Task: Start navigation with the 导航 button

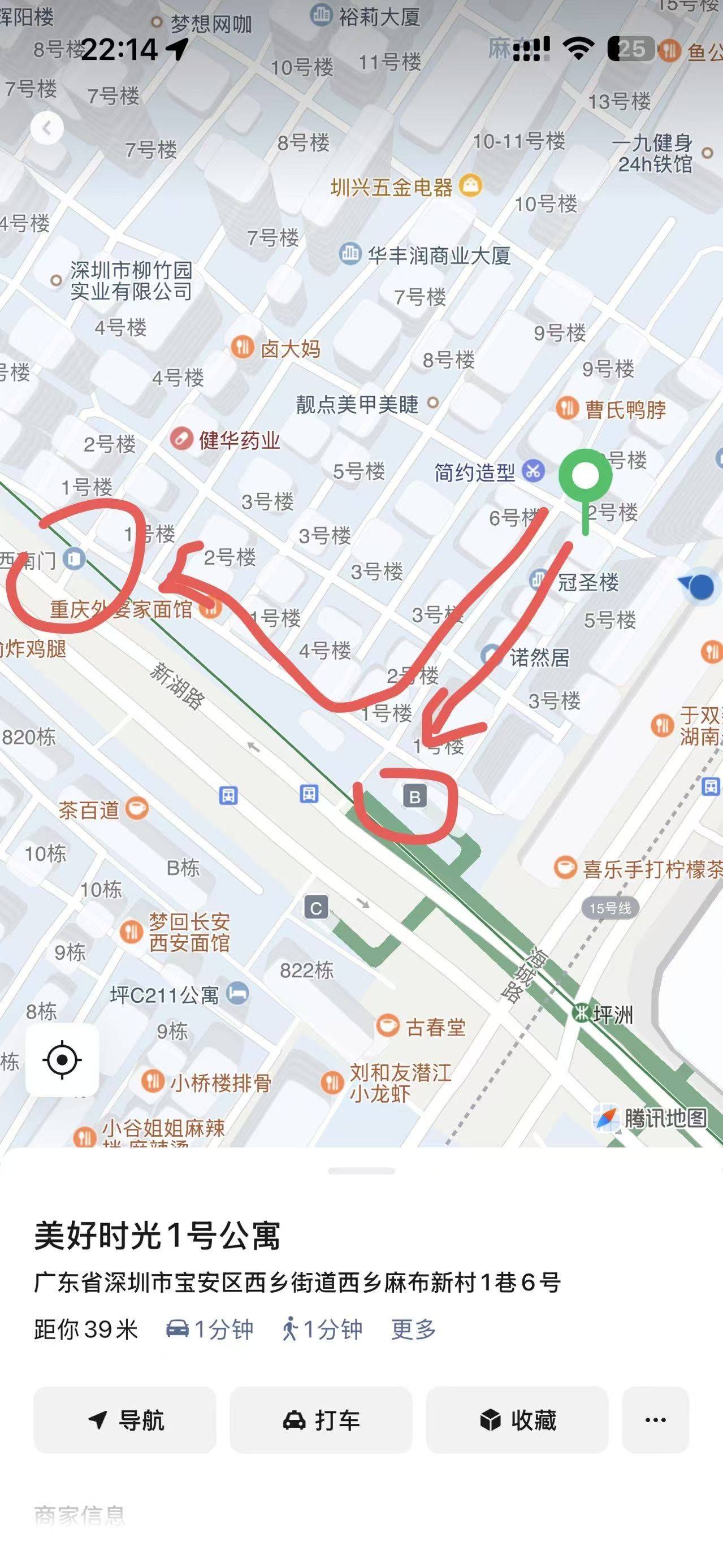Action: [x=125, y=1420]
